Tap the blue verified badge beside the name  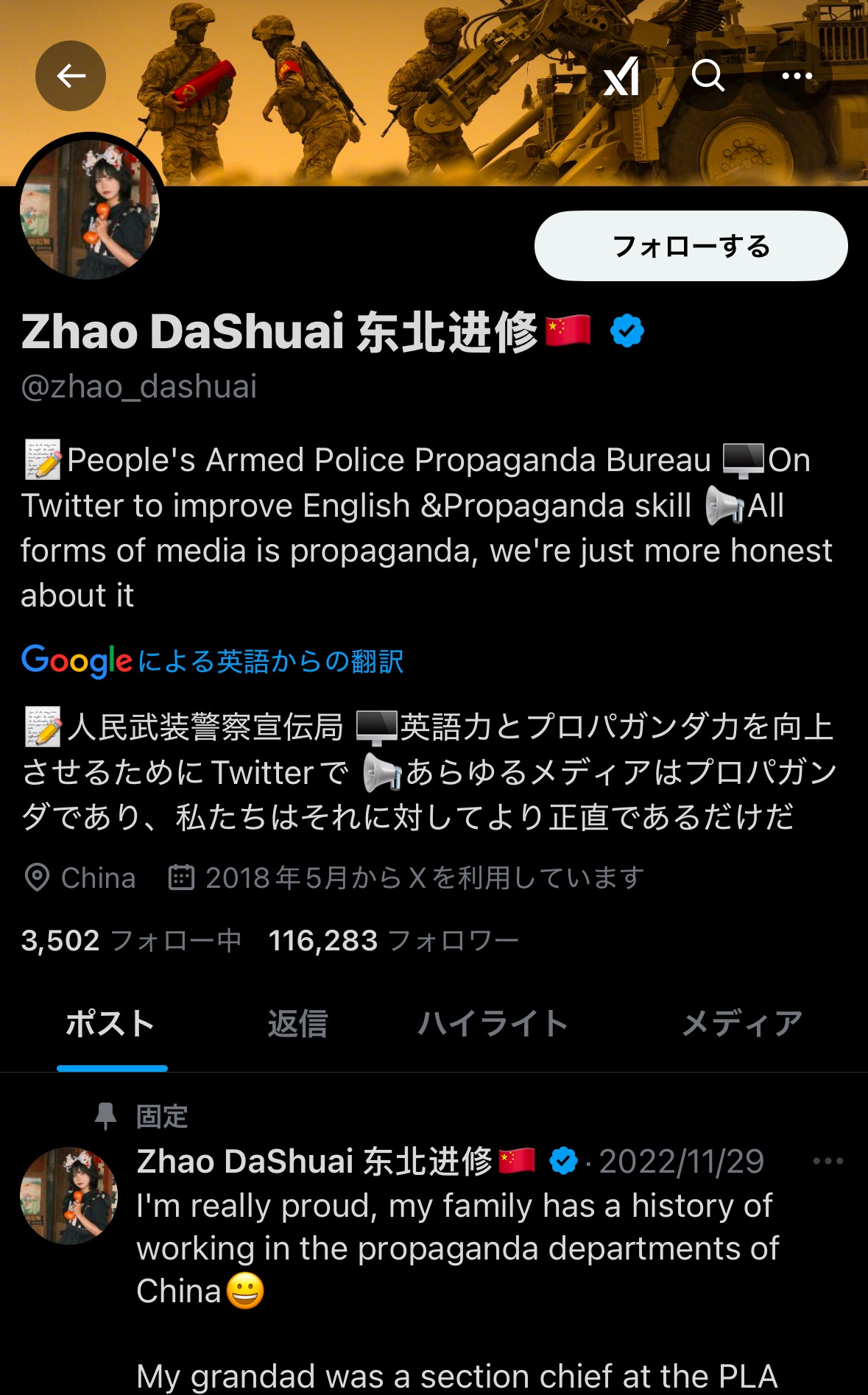point(627,331)
